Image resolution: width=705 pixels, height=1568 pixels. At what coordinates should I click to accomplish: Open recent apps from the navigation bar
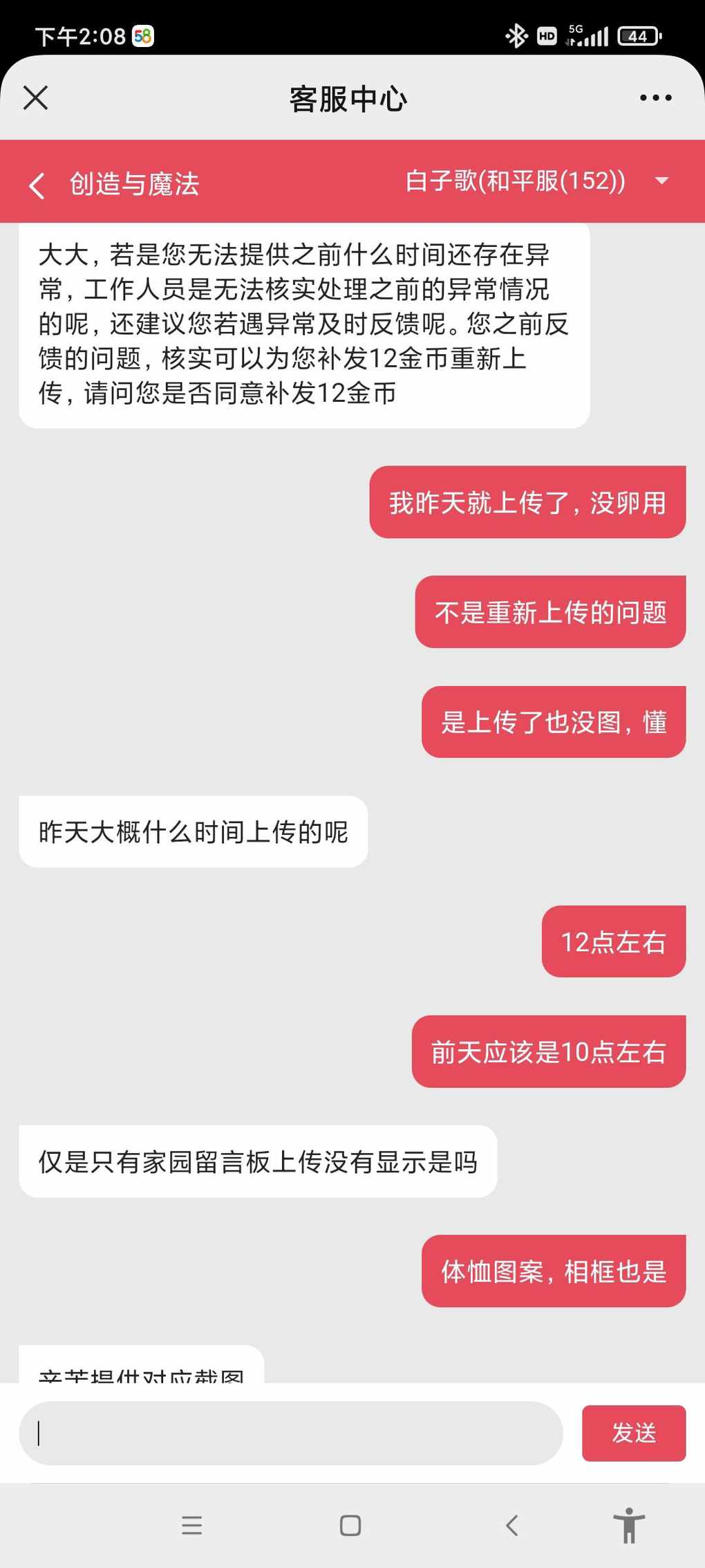click(x=192, y=1525)
